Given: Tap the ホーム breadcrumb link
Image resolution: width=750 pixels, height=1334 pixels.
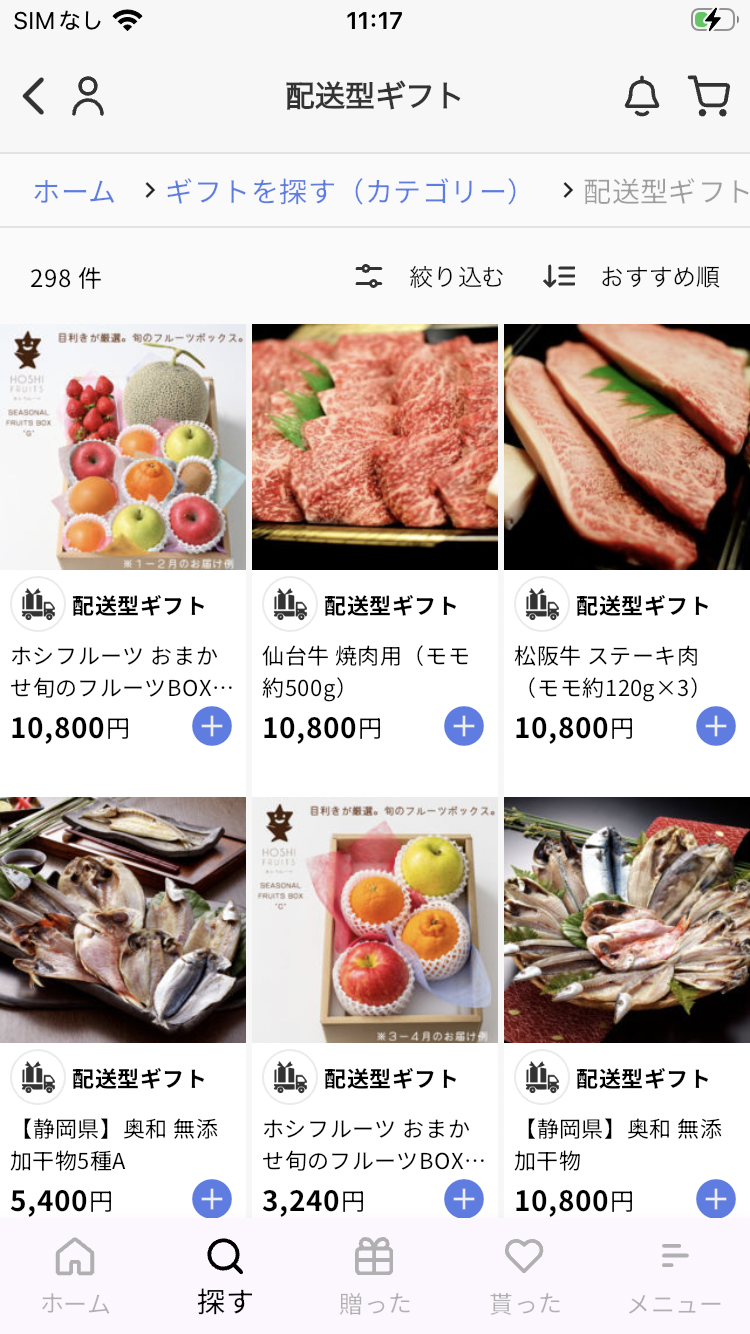Looking at the screenshot, I should (74, 191).
